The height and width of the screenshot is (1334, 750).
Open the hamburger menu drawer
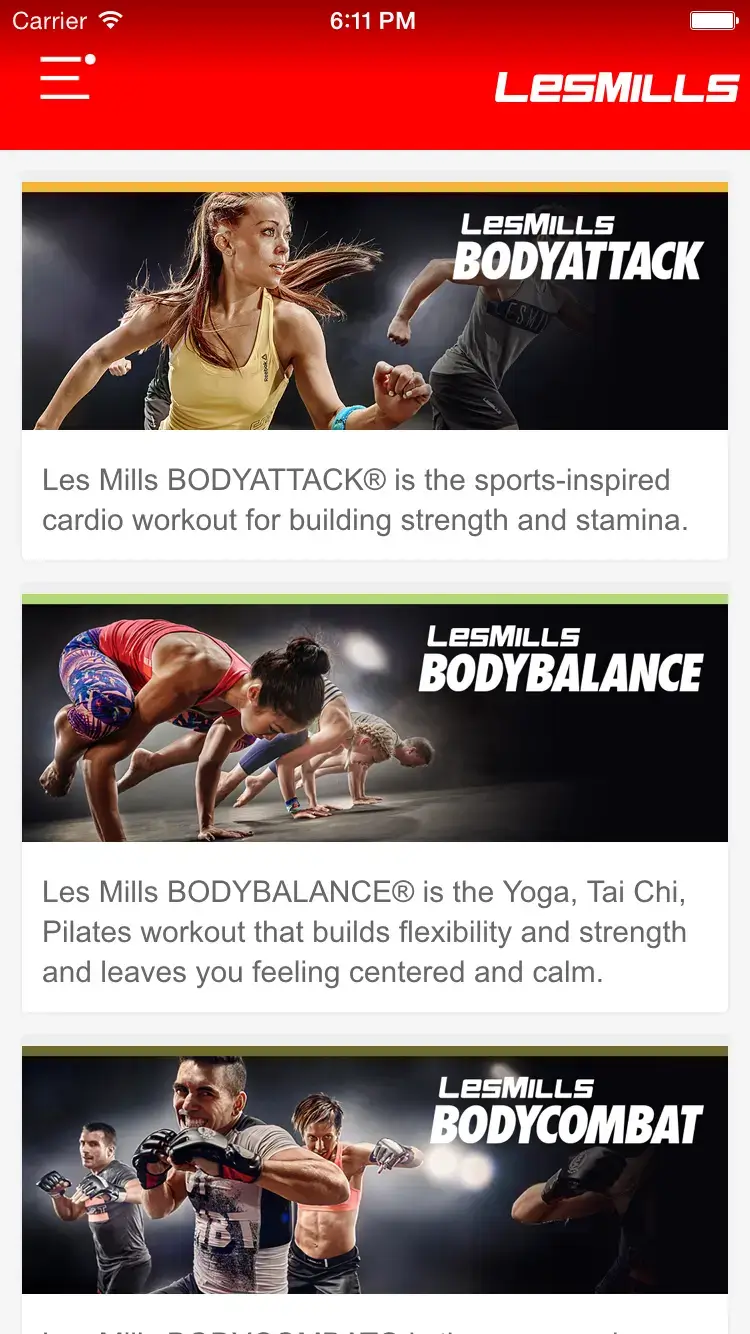click(66, 78)
